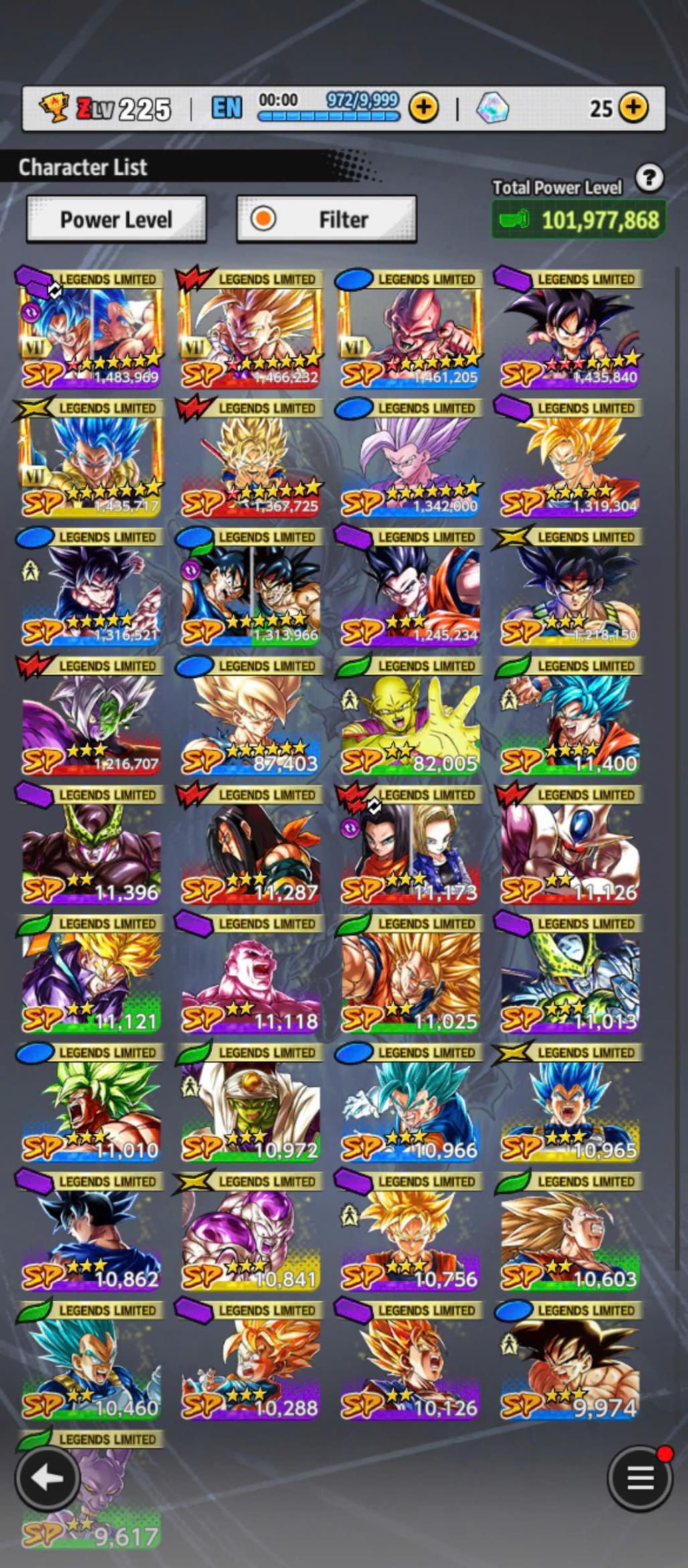Open the help question mark icon
Image resolution: width=688 pixels, height=1568 pixels.
(649, 178)
